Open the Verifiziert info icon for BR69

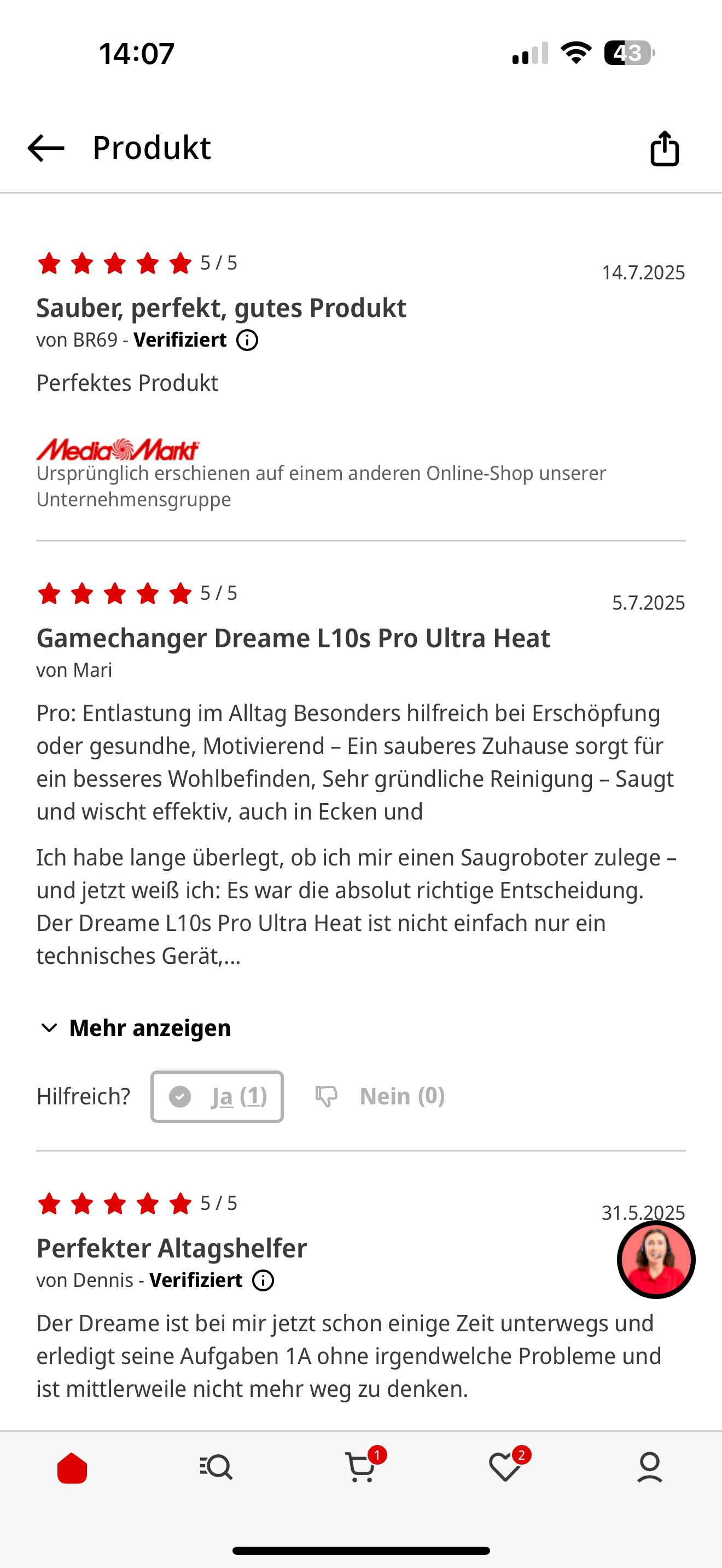point(247,340)
